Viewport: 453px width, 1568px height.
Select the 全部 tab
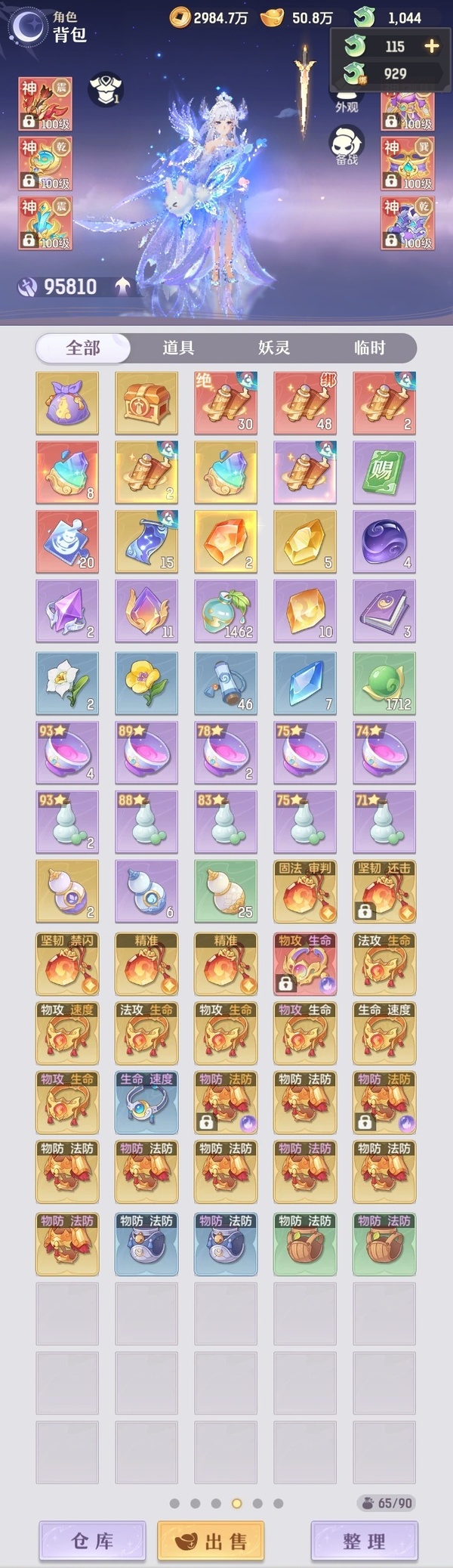83,348
